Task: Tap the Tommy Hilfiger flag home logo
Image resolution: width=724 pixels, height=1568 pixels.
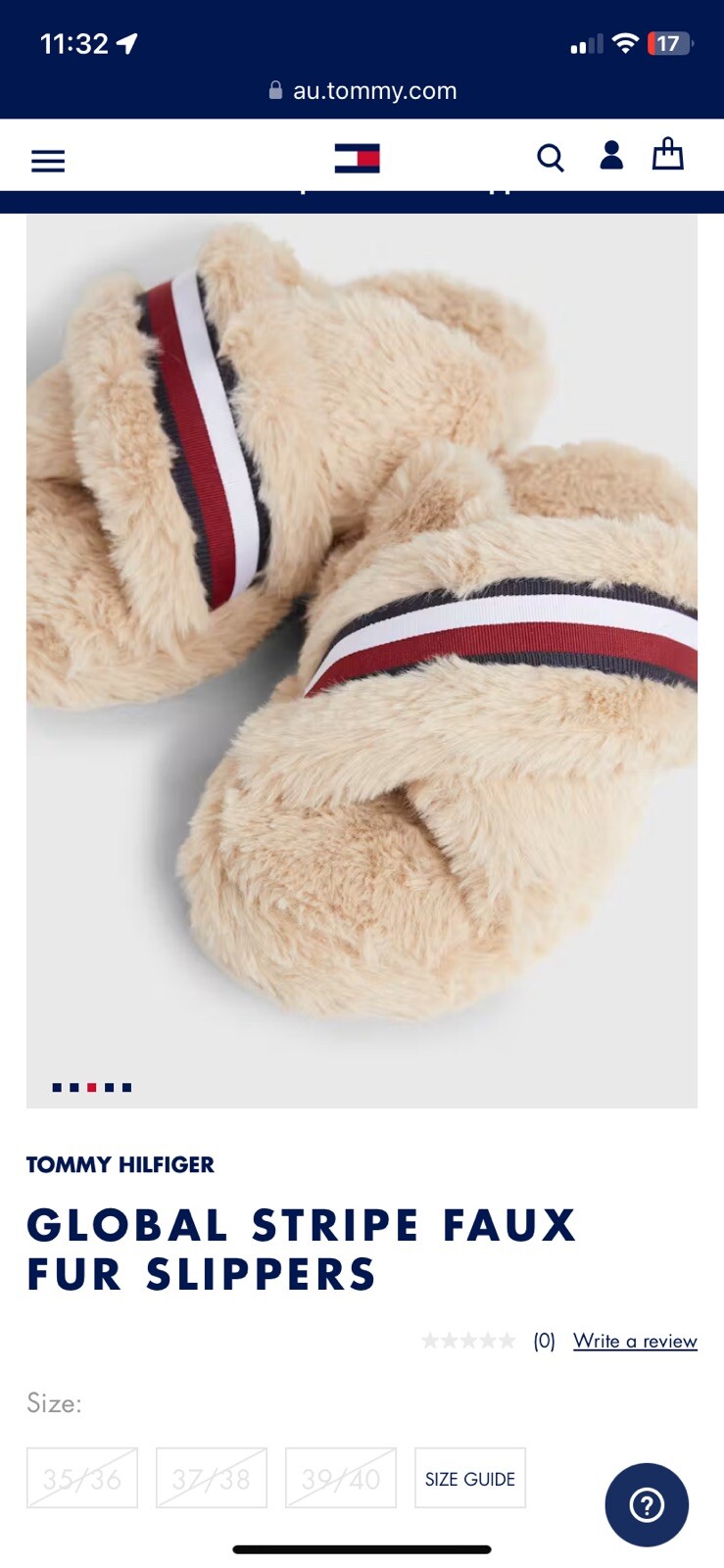Action: click(x=357, y=158)
